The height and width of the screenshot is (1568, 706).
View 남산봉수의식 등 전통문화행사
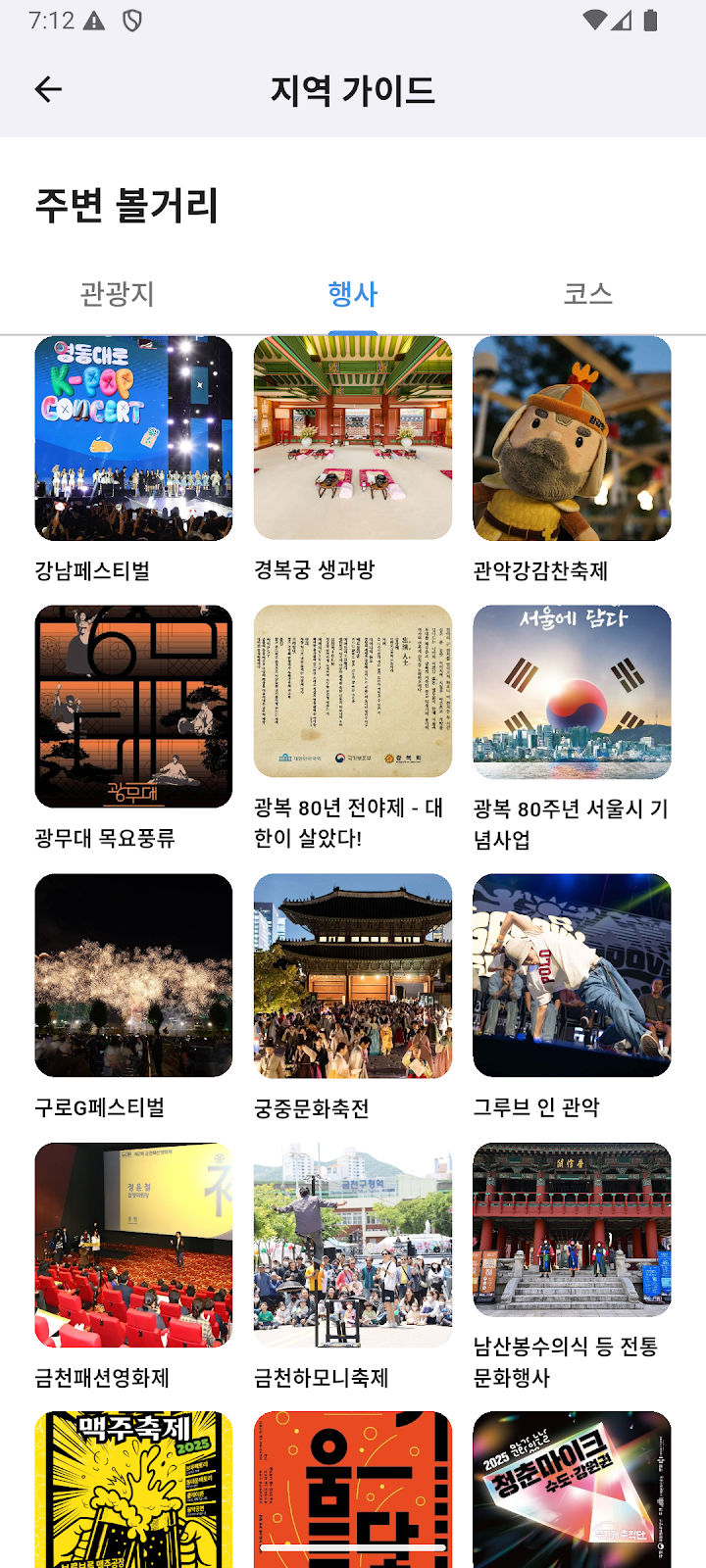(572, 1266)
